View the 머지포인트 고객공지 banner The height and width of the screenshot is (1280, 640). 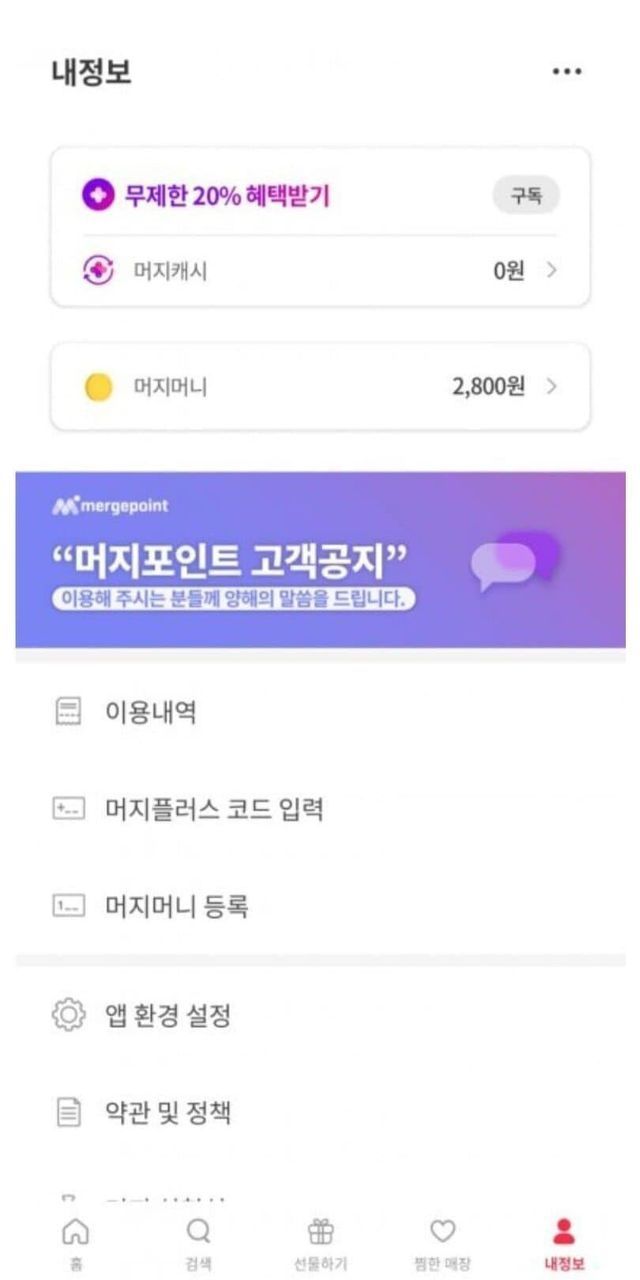click(320, 560)
